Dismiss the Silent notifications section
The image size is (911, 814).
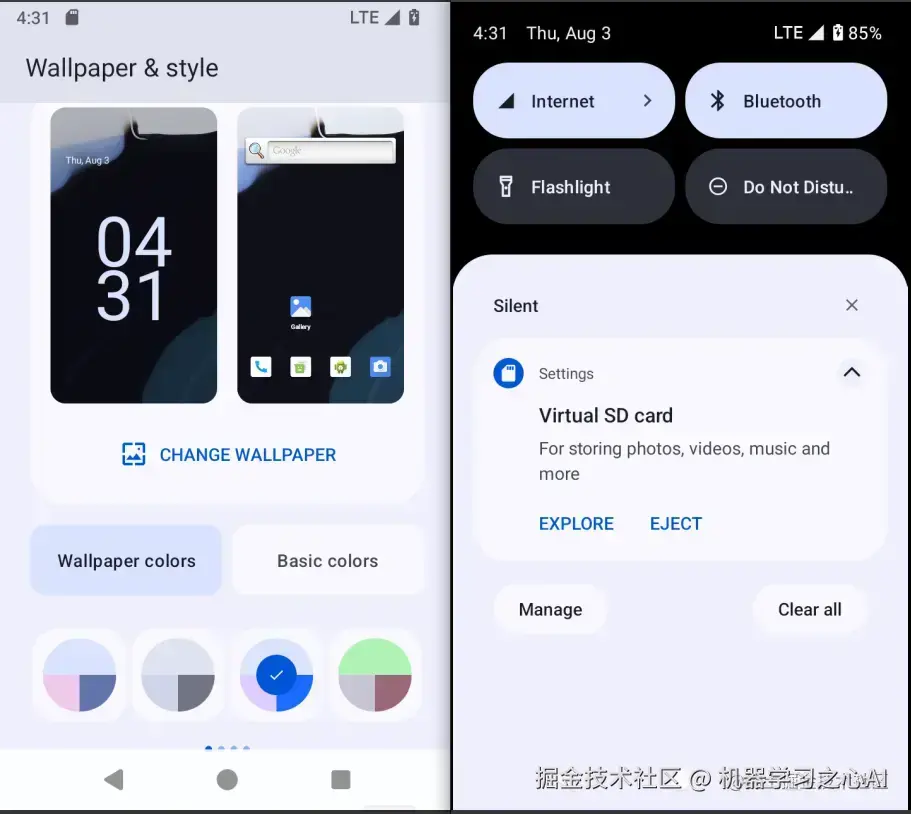click(x=851, y=305)
